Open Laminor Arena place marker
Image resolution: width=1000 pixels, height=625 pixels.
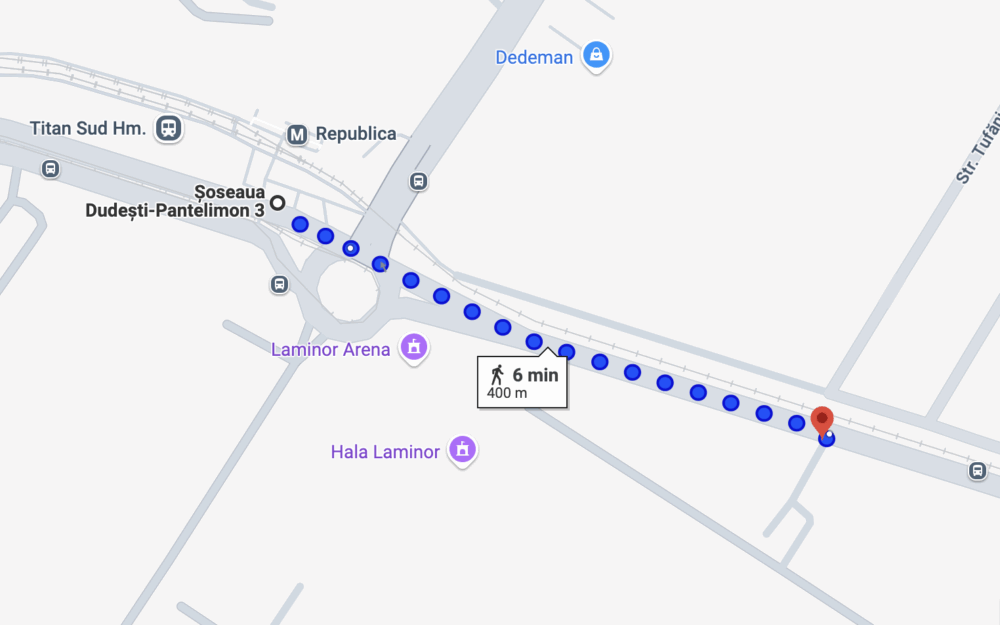point(412,348)
